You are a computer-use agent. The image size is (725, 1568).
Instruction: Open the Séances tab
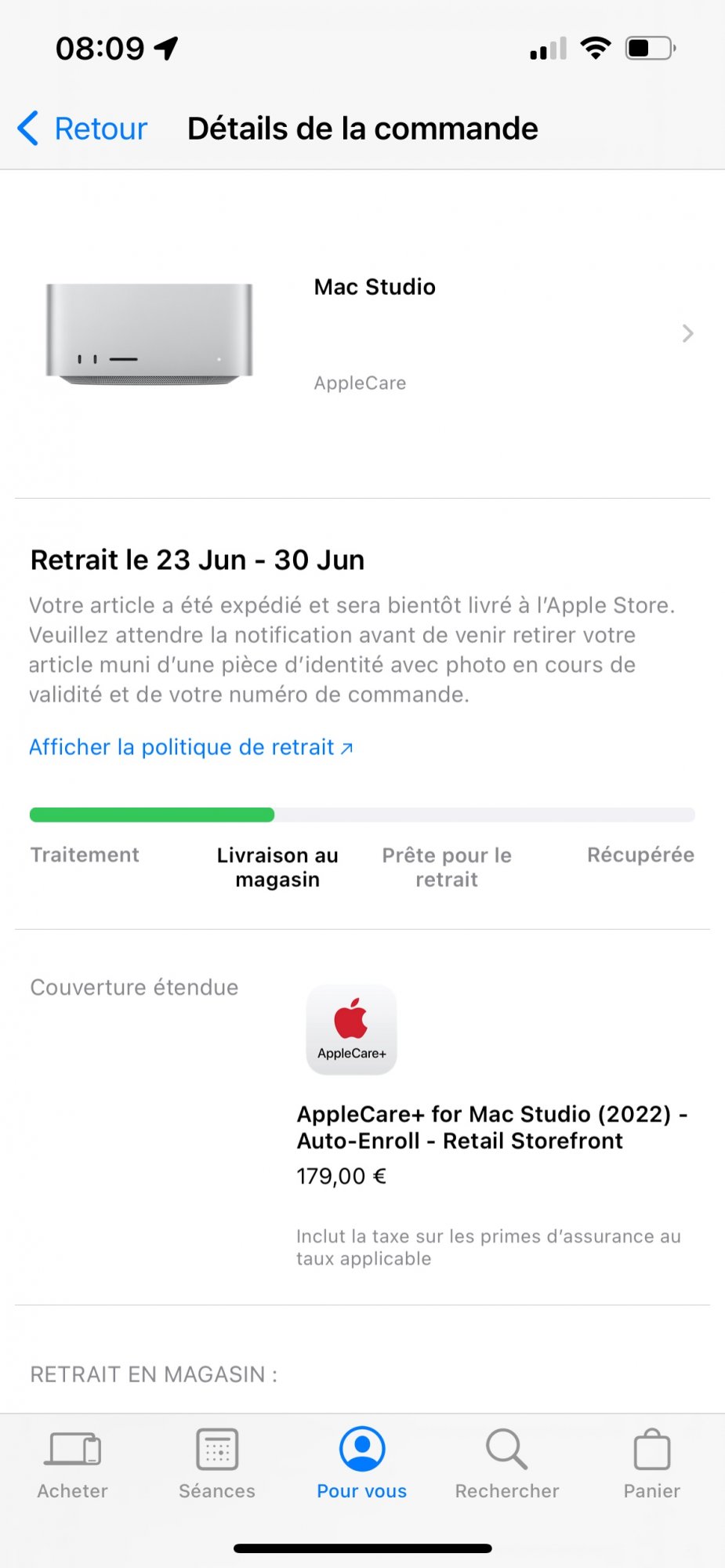click(x=217, y=1465)
